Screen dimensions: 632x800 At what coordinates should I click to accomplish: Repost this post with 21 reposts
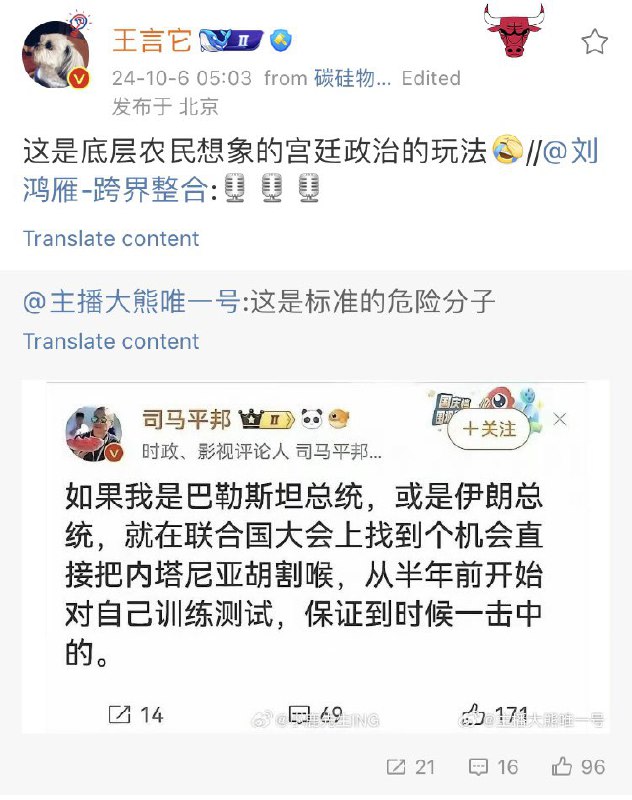click(x=411, y=767)
